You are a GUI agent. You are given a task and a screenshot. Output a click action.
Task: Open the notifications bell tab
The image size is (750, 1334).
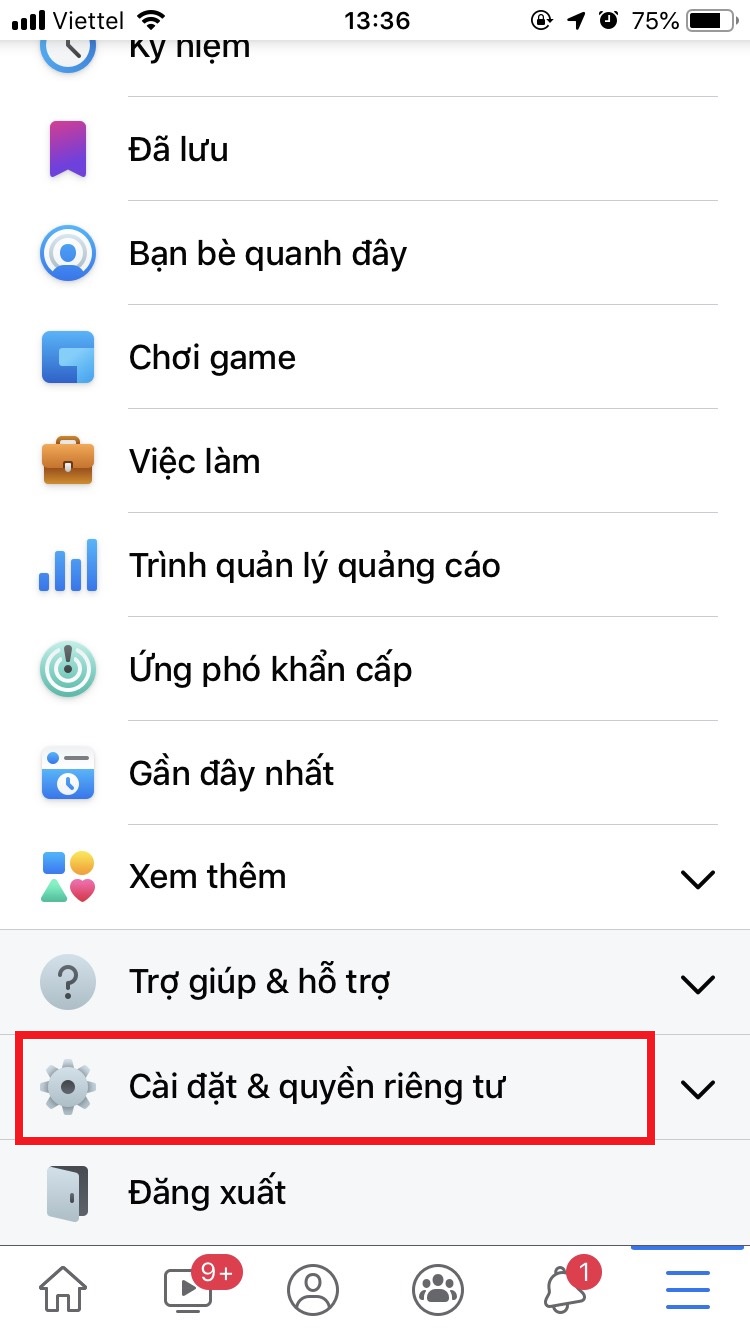pyautogui.click(x=565, y=1290)
